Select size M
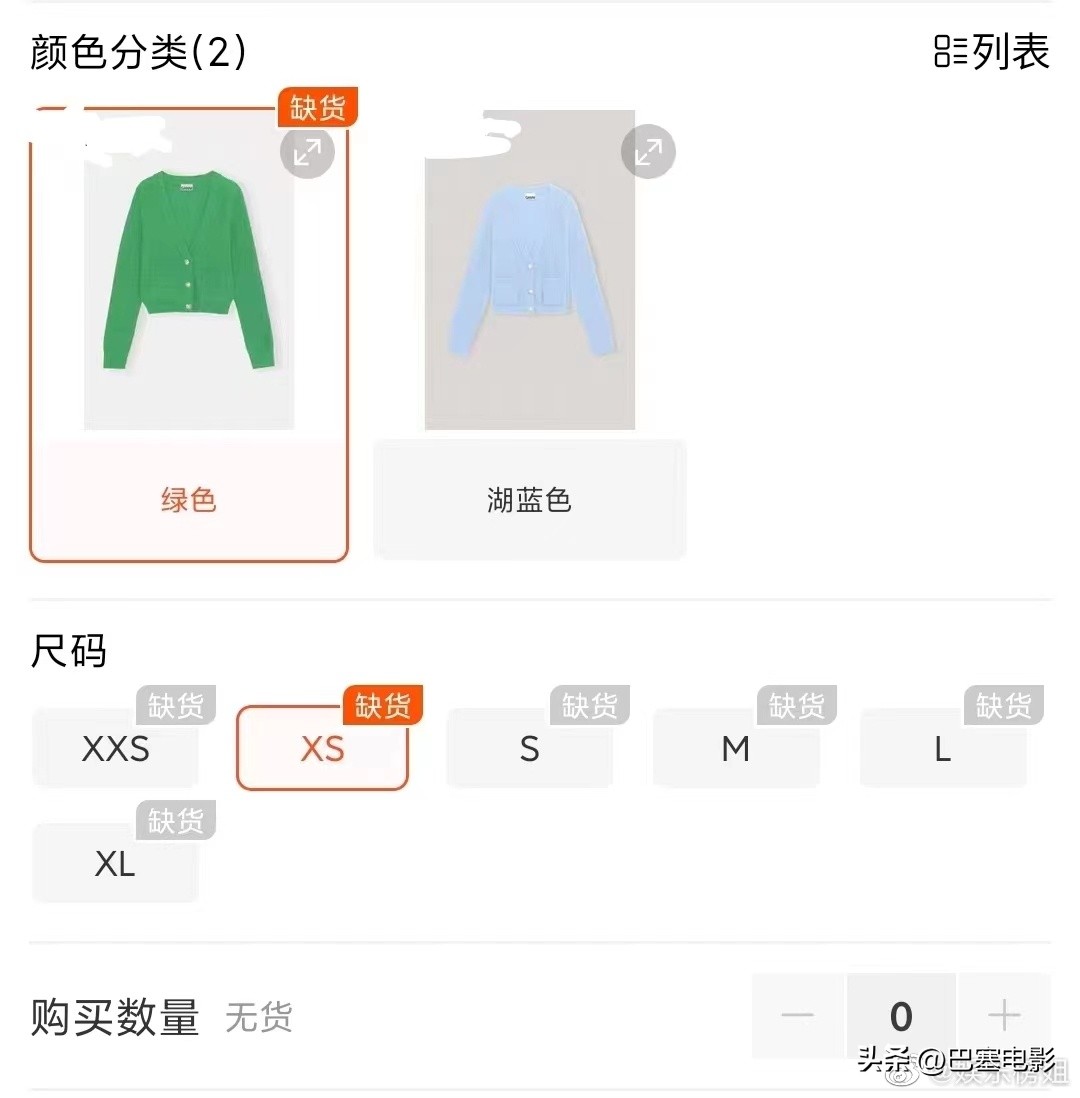 point(736,749)
